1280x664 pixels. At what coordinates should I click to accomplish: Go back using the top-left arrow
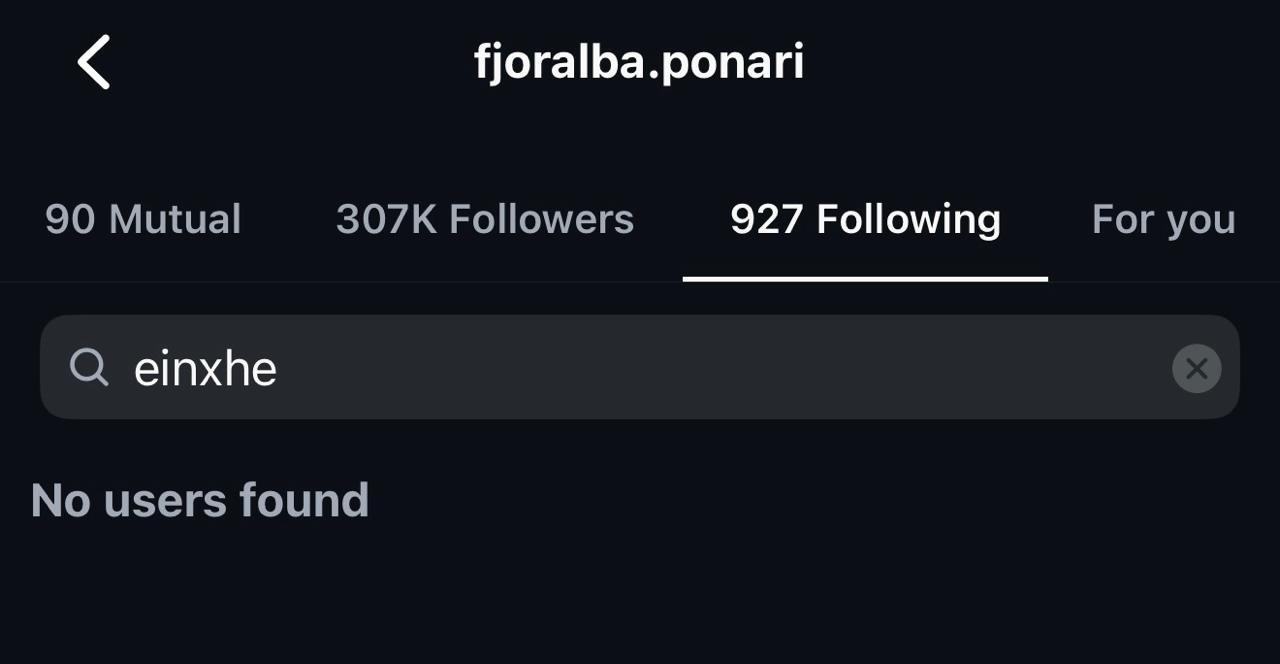click(x=94, y=62)
